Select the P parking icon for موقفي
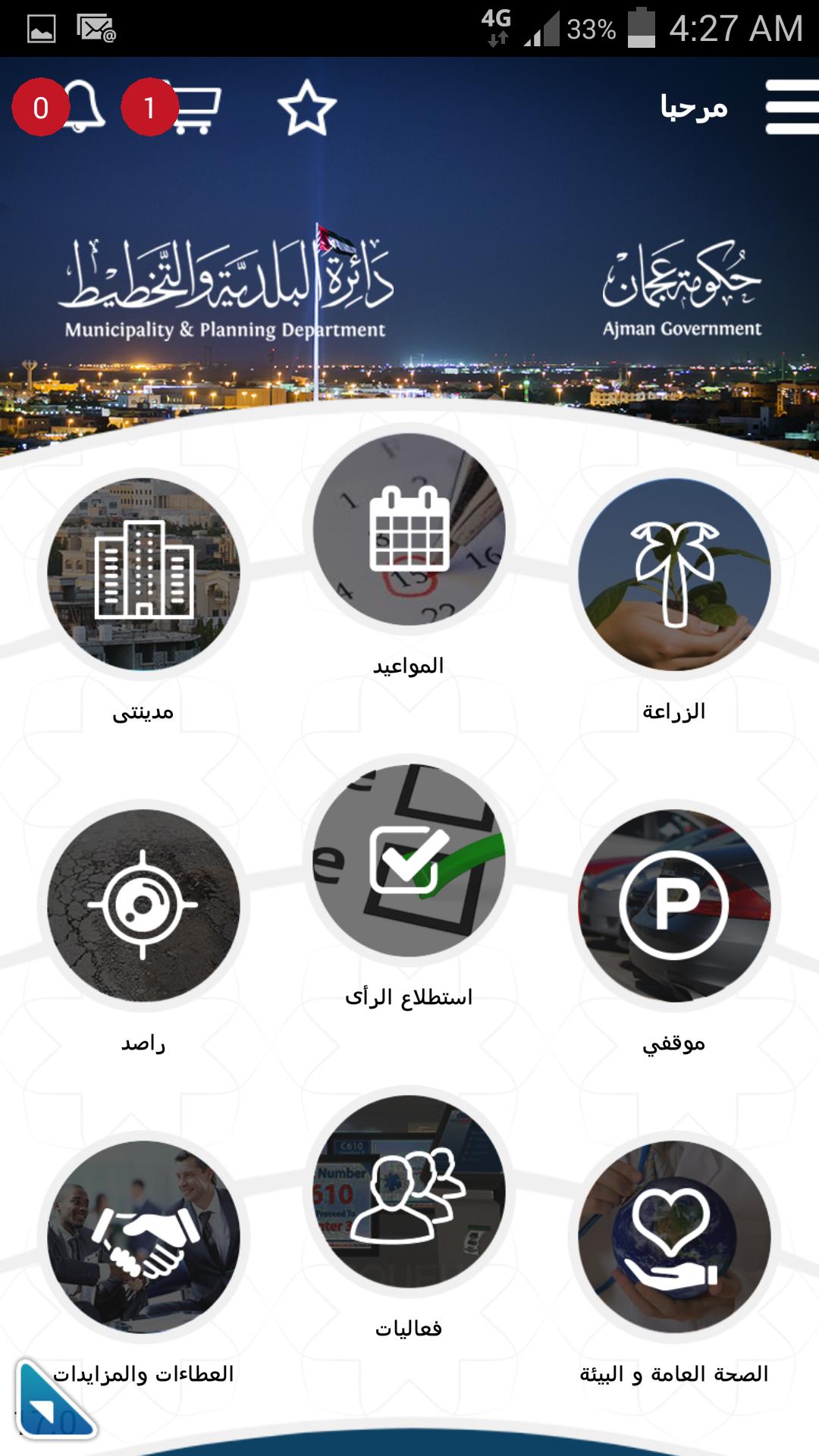 (675, 906)
